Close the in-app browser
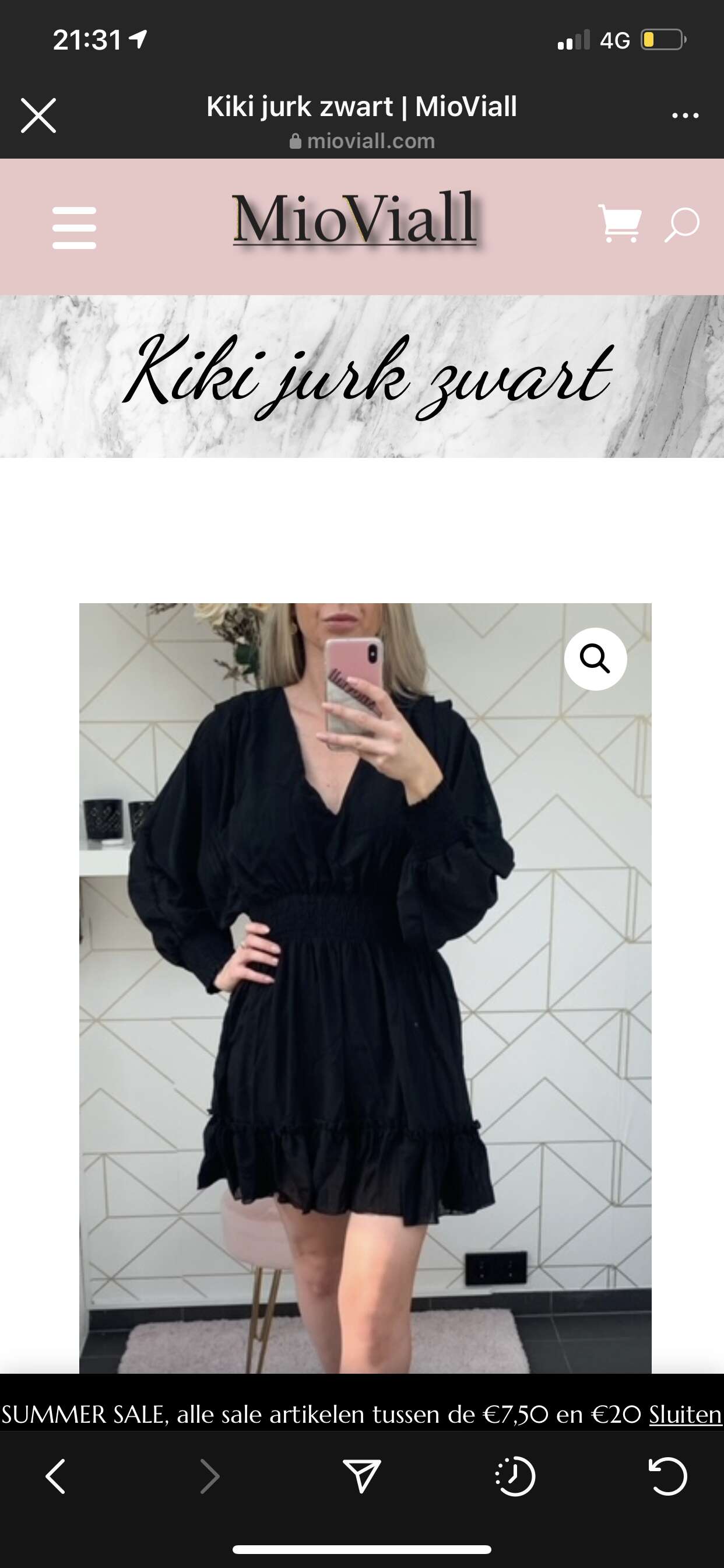724x1568 pixels. point(38,115)
